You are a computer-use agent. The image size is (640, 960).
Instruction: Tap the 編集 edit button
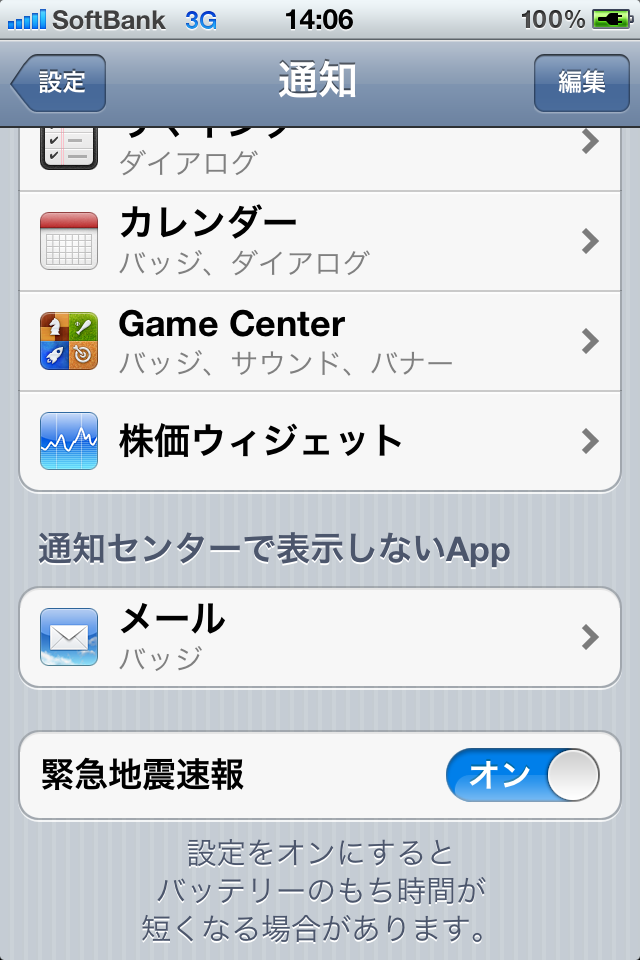click(x=581, y=82)
